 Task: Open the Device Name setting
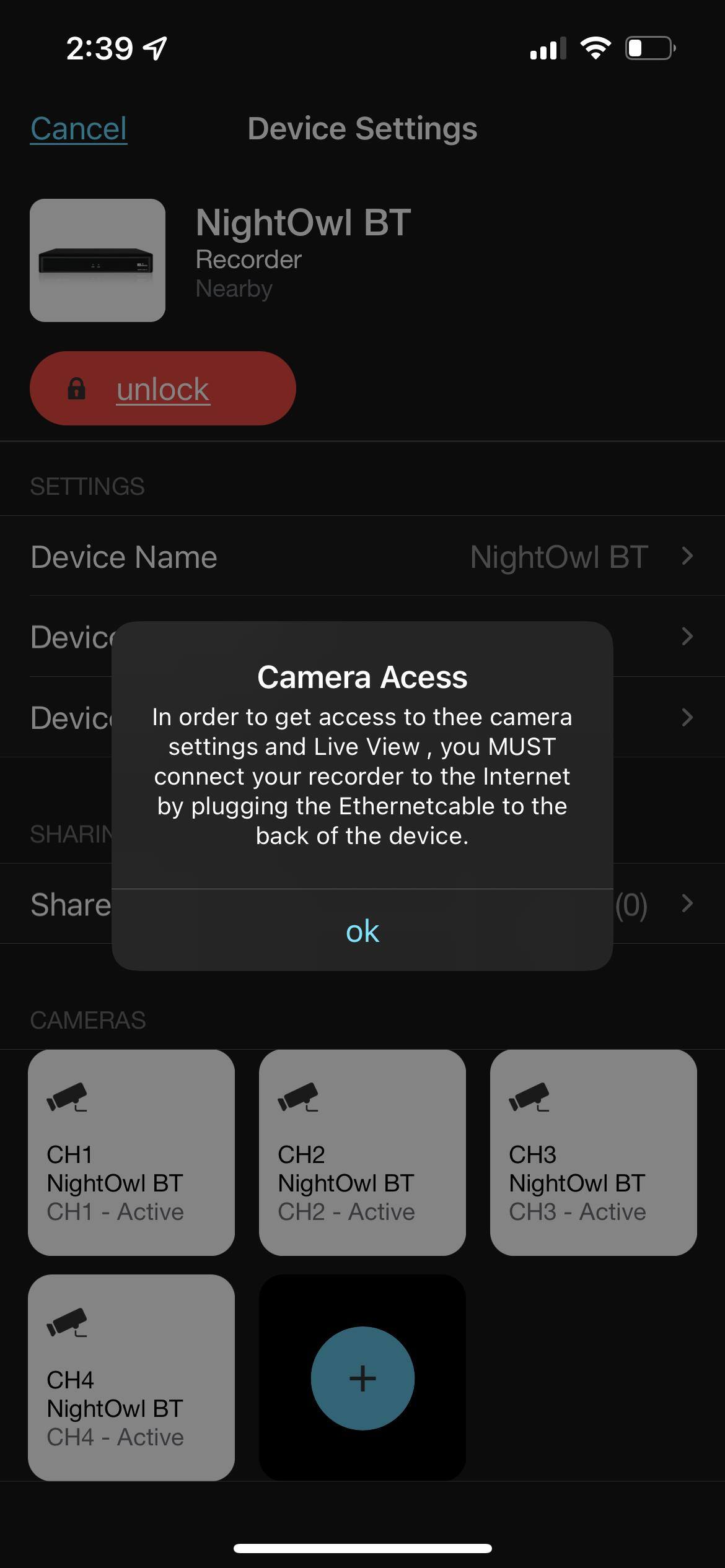pyautogui.click(x=362, y=556)
